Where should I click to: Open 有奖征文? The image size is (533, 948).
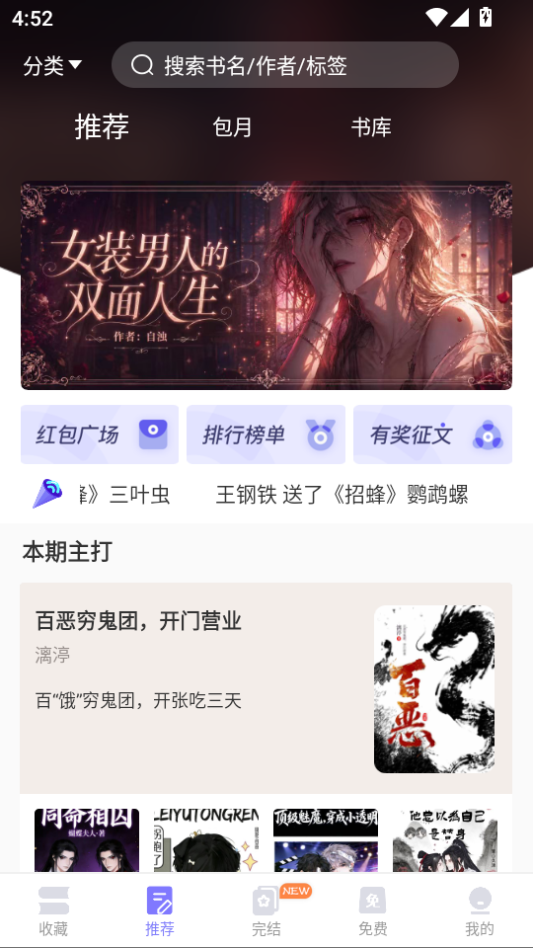click(433, 434)
